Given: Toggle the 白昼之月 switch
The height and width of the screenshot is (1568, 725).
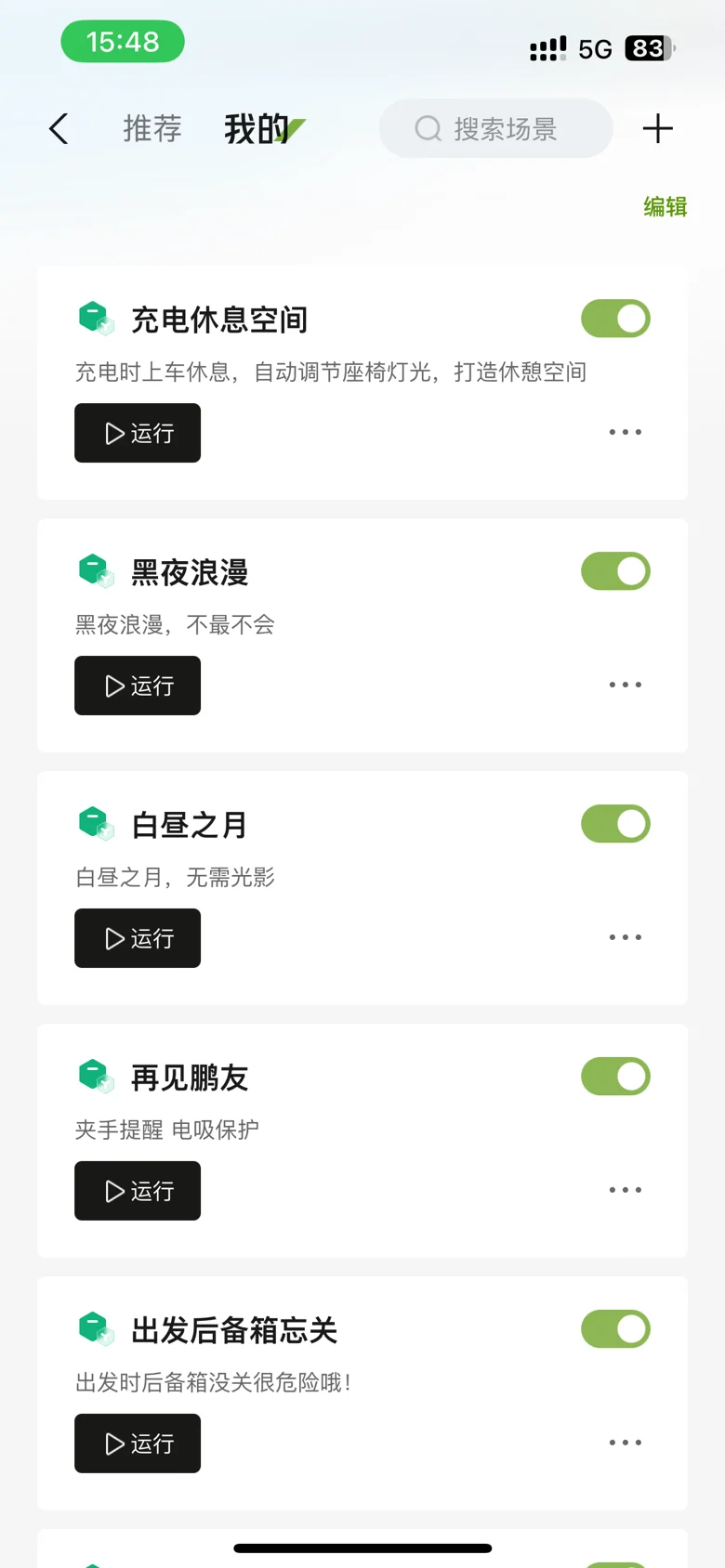Looking at the screenshot, I should coord(615,824).
